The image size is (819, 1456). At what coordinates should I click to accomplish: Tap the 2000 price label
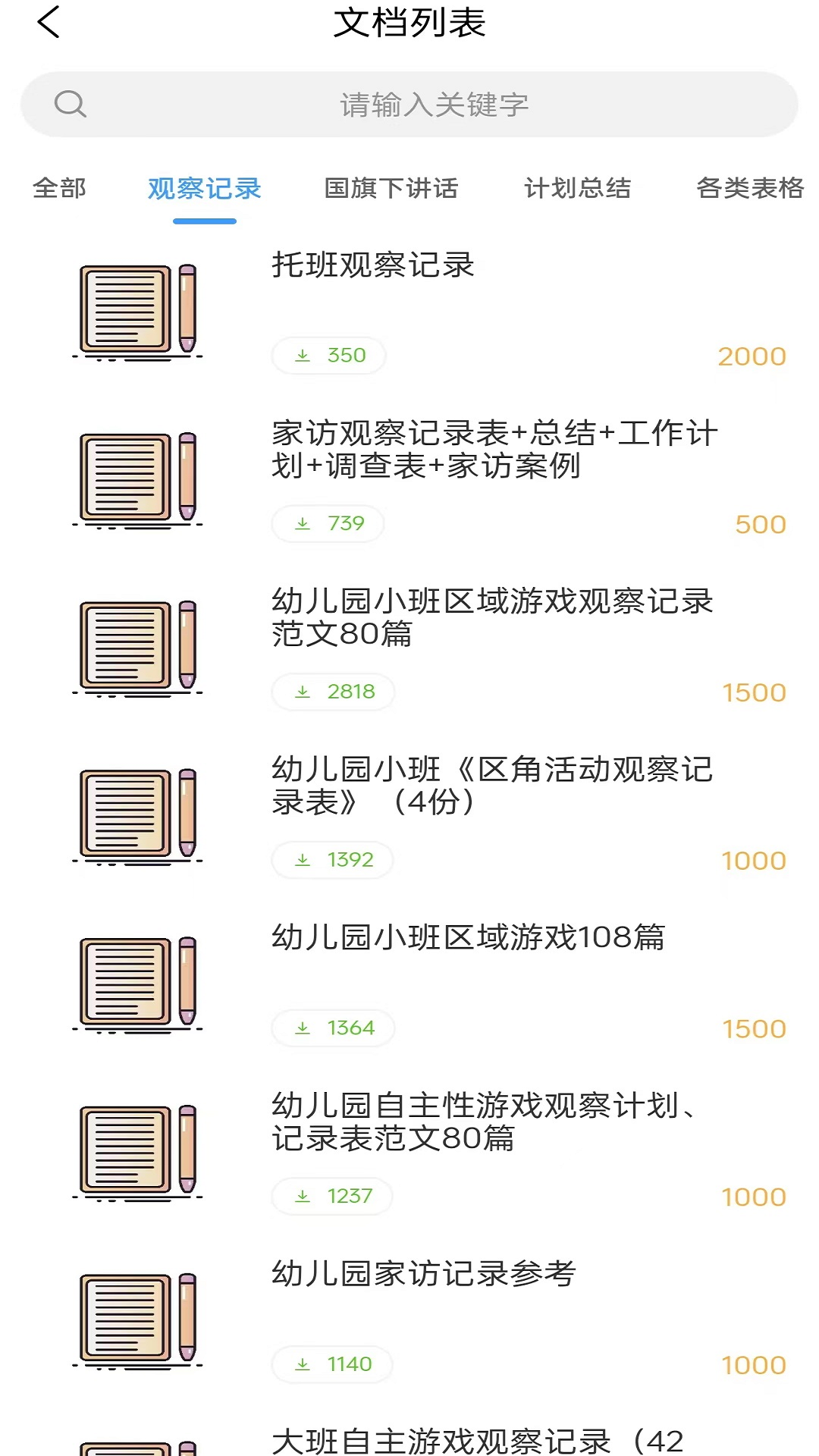[x=752, y=356]
